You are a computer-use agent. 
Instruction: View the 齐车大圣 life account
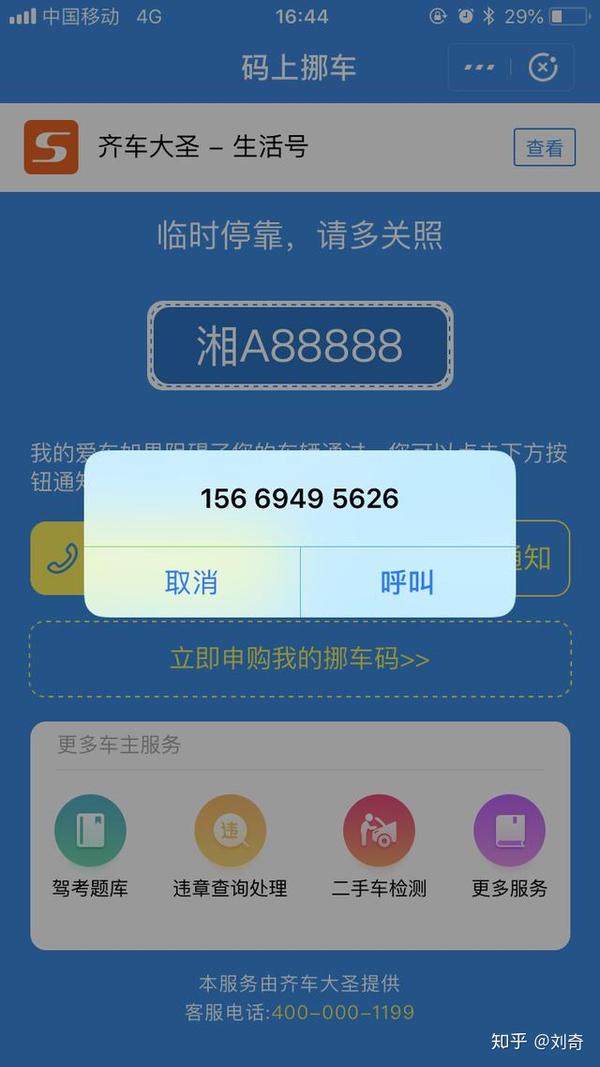[x=544, y=148]
